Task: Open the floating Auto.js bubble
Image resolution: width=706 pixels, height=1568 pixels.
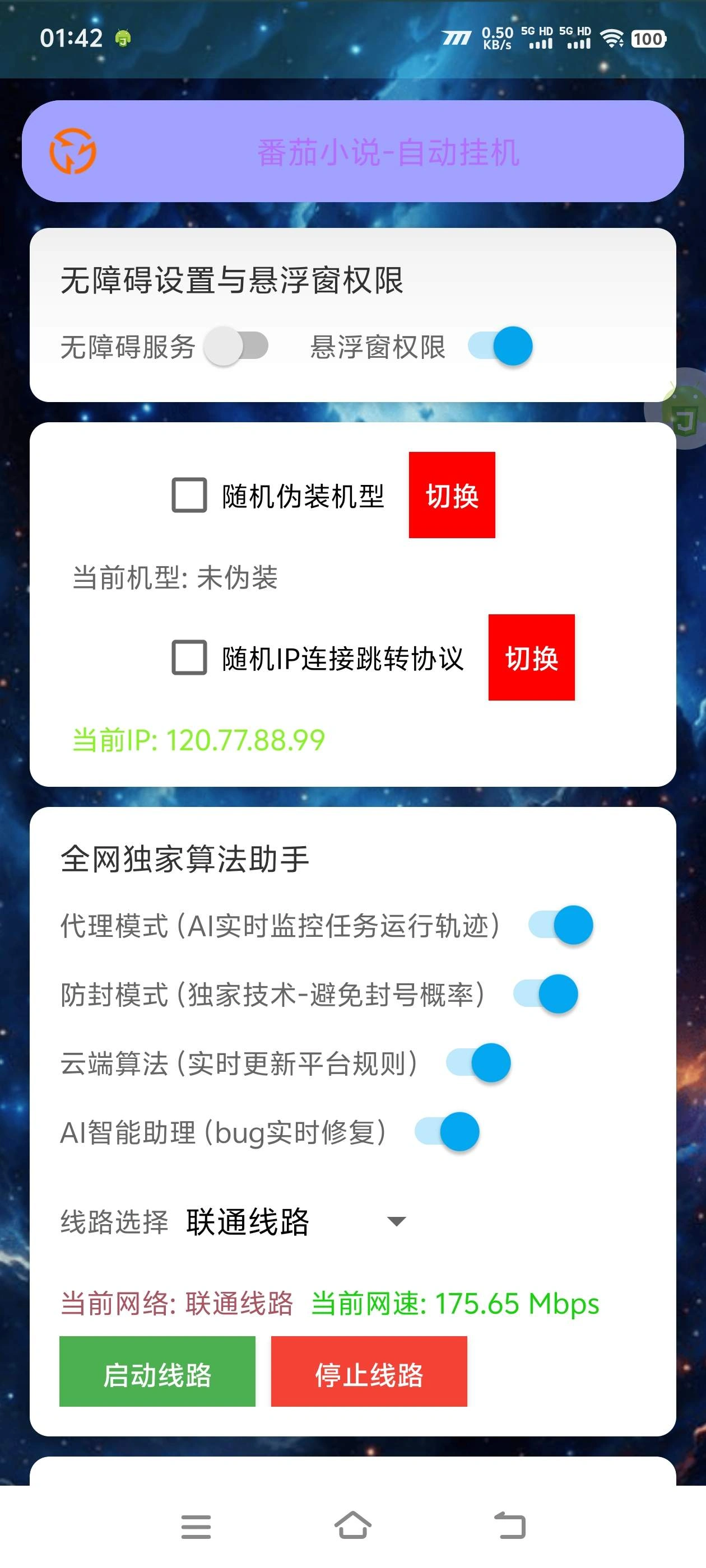Action: tap(685, 409)
